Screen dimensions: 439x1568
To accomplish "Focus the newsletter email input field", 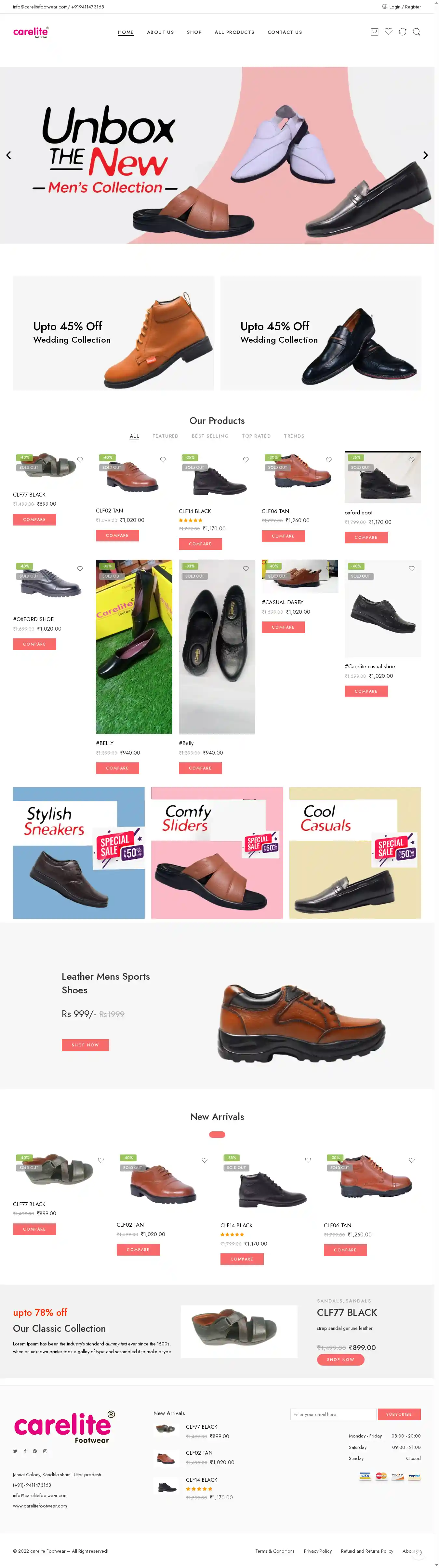I will pyautogui.click(x=333, y=1414).
